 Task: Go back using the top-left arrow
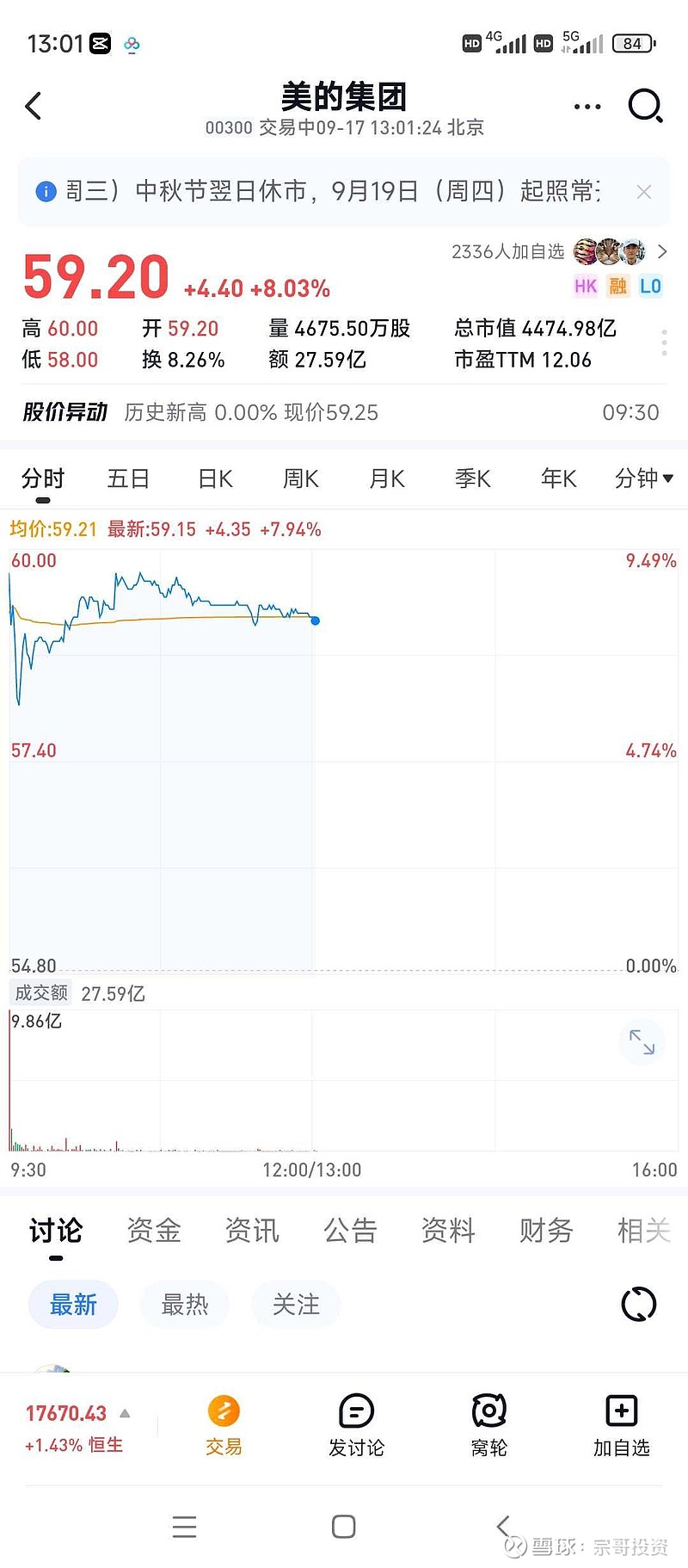34,106
